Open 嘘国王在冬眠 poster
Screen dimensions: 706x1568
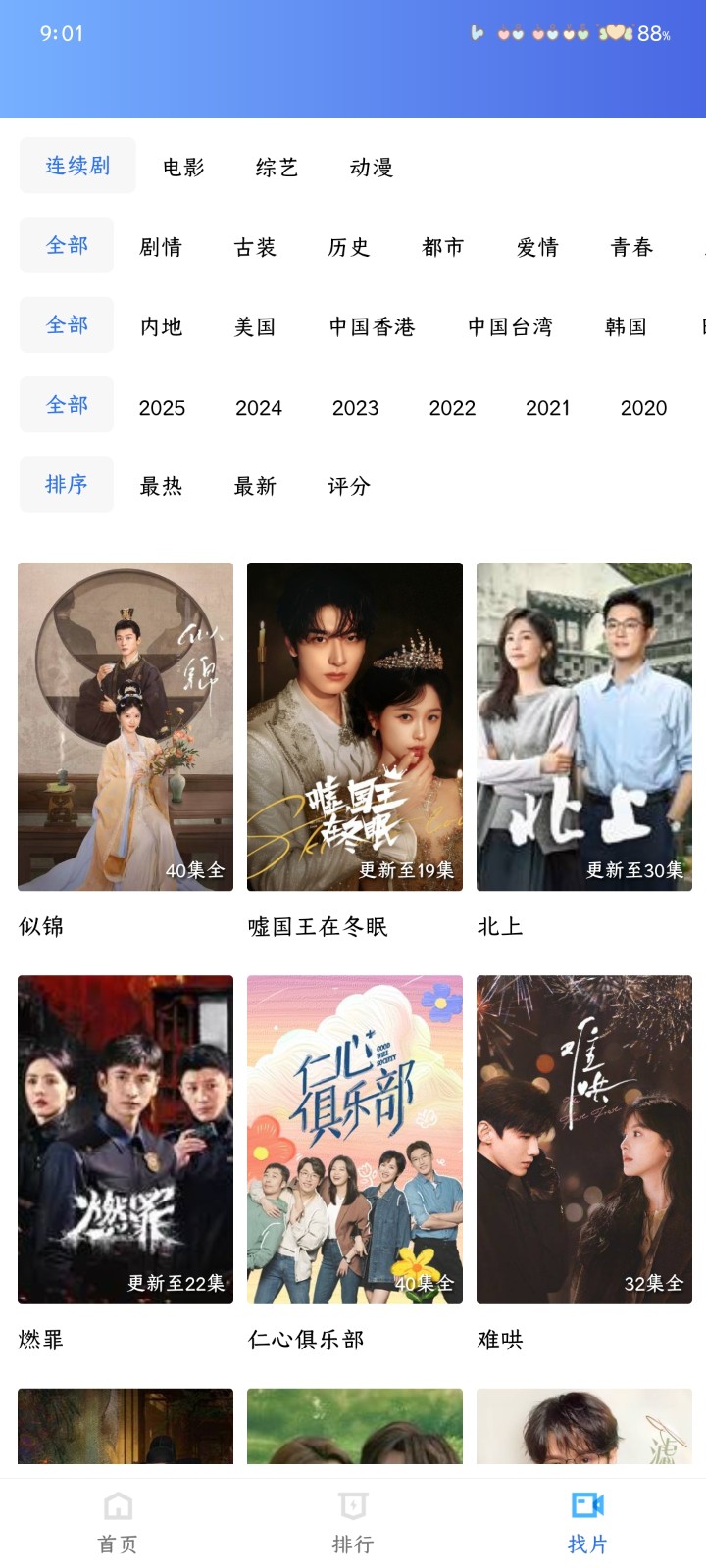[355, 726]
